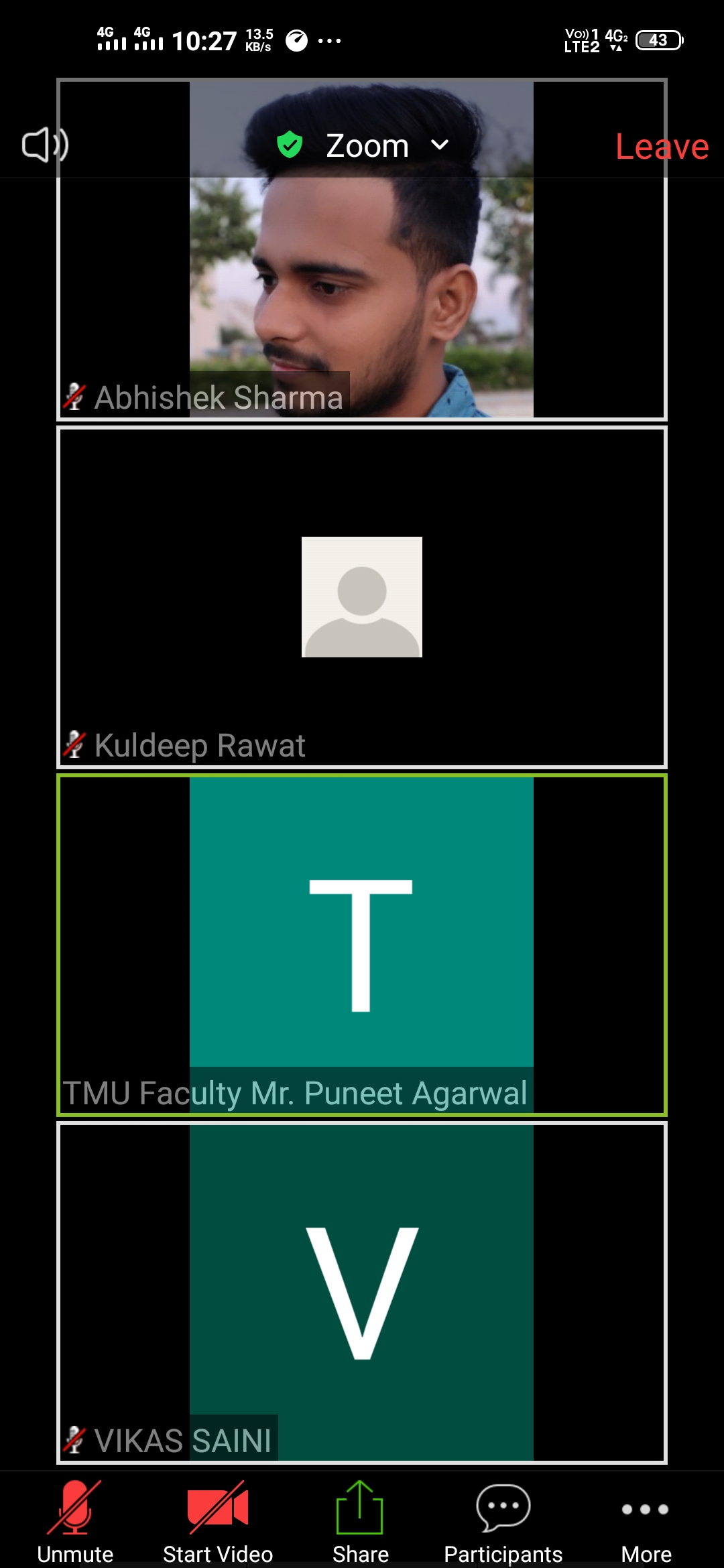Screen dimensions: 724x1568
Task: Open the Participants list
Action: point(503,1521)
